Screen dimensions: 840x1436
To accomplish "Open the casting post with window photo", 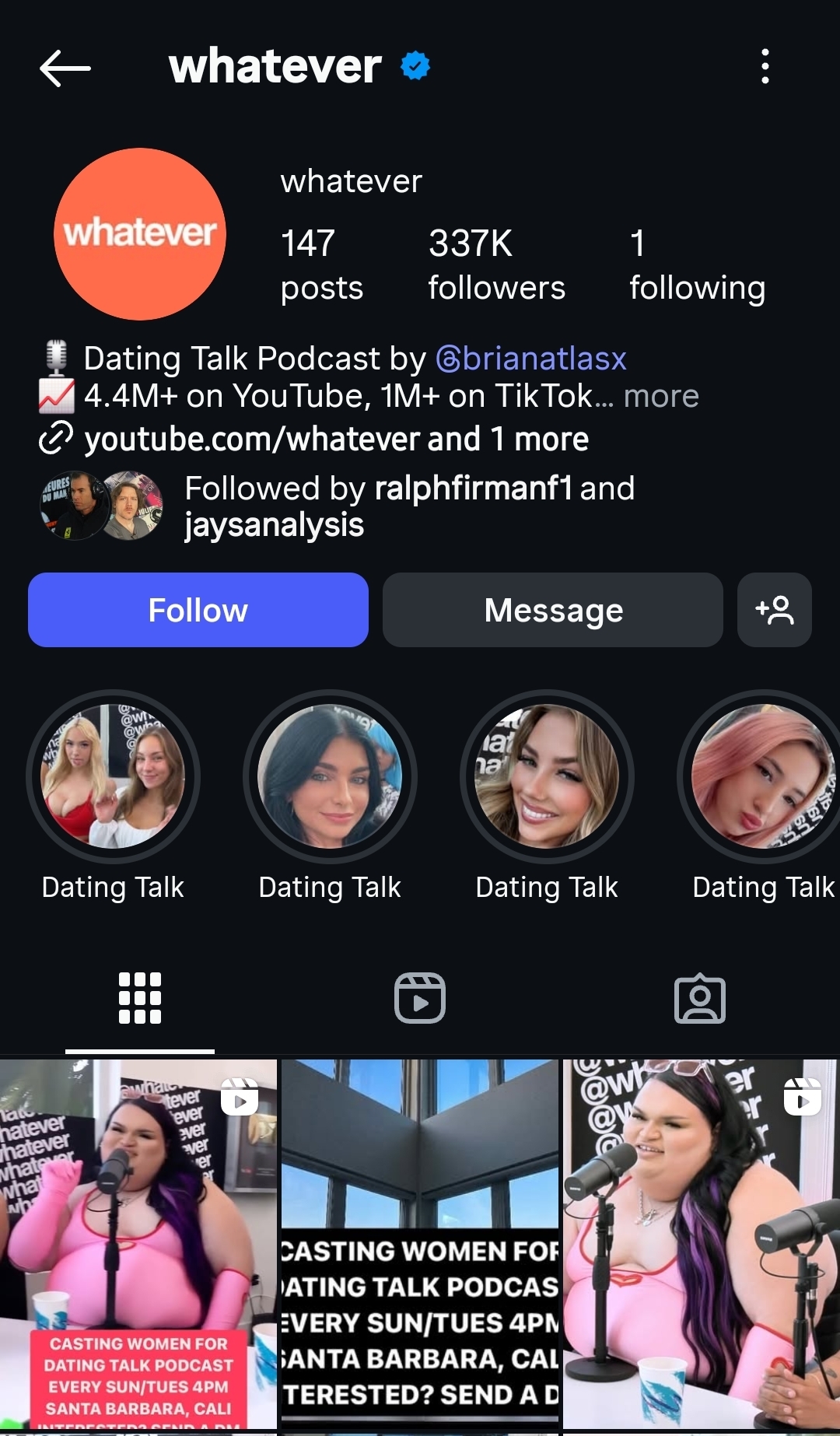I will [420, 1244].
